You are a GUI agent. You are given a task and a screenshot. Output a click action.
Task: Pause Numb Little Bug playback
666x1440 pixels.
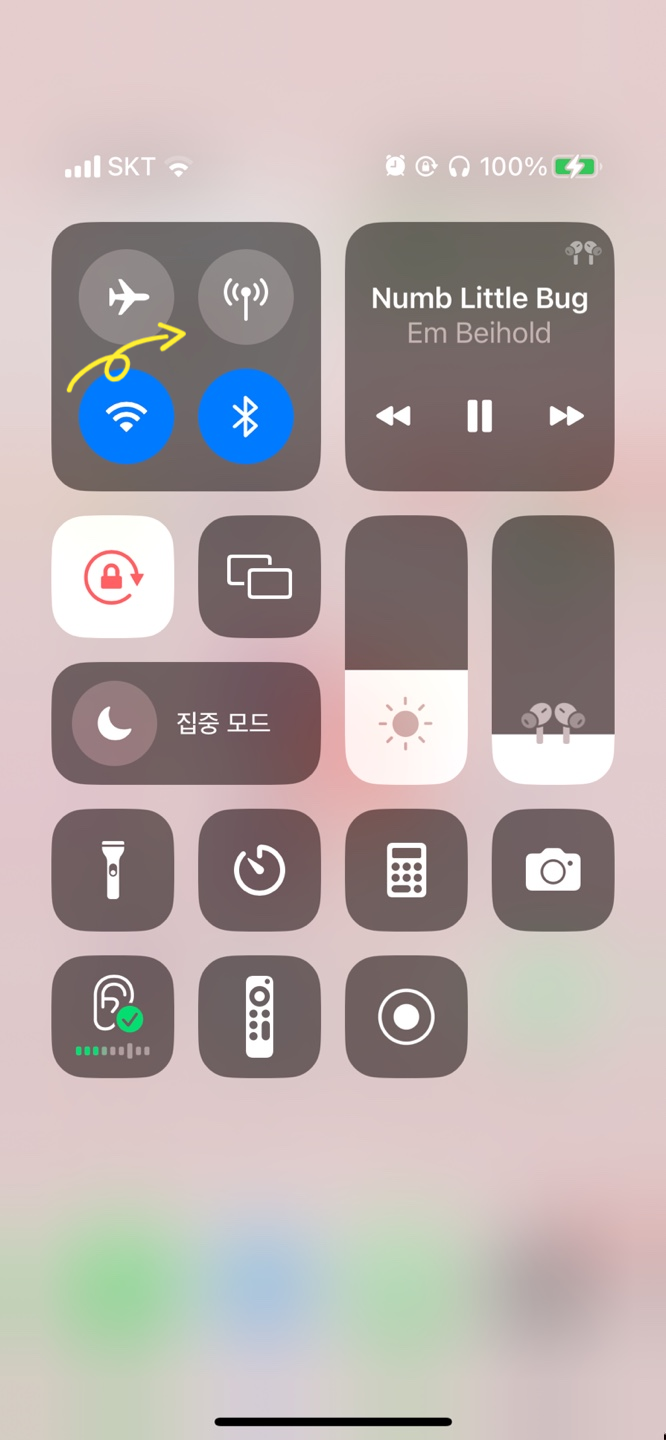480,416
